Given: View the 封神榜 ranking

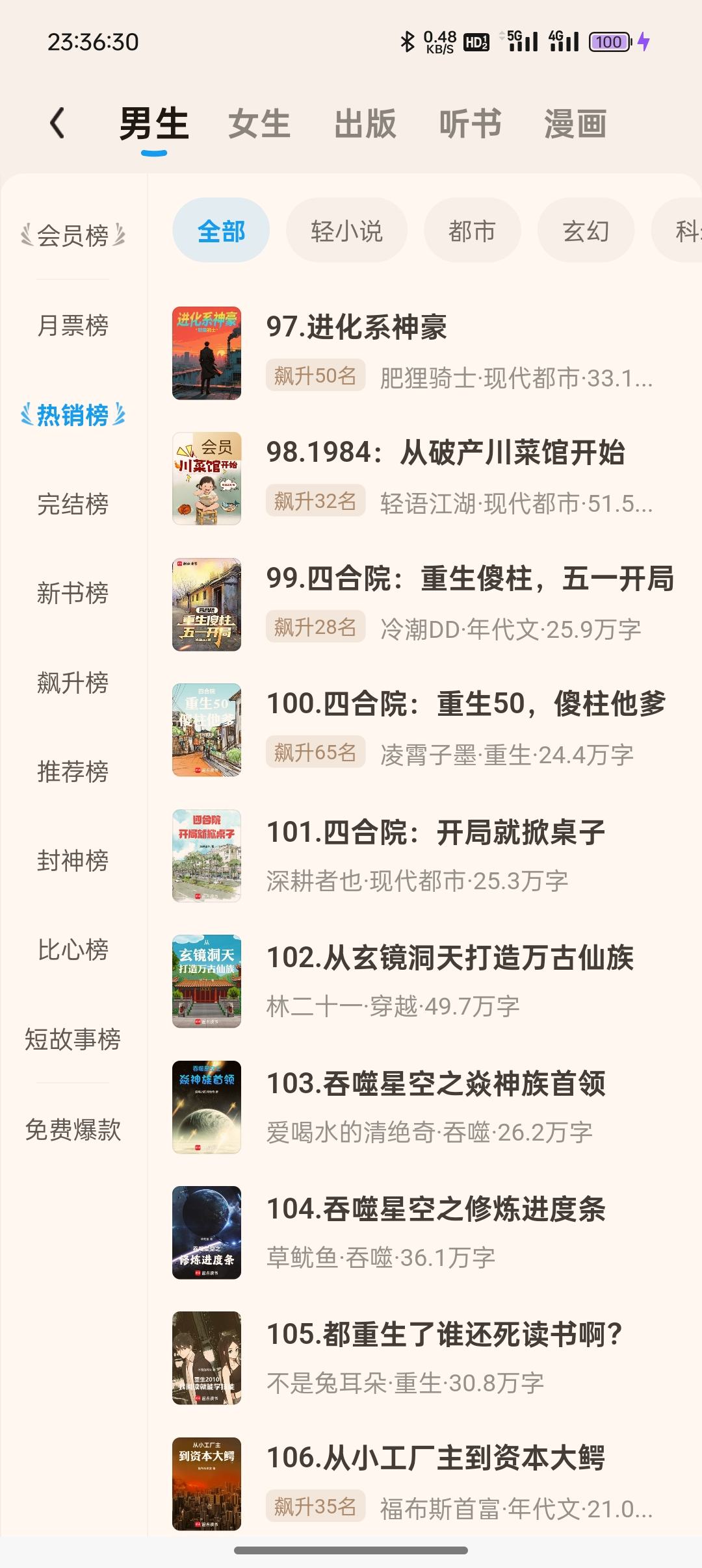Looking at the screenshot, I should pyautogui.click(x=73, y=860).
